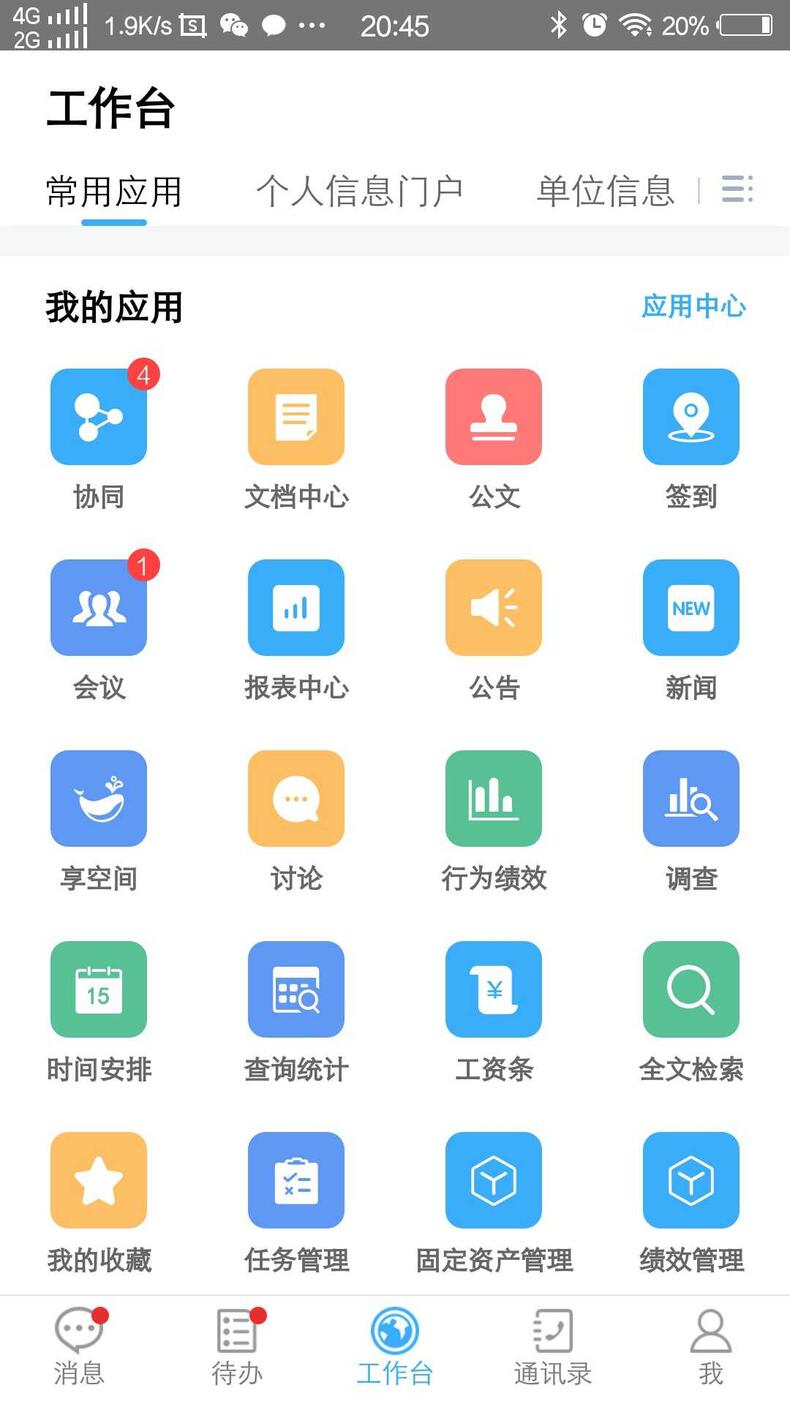Open the 通讯录 tab
This screenshot has width=790, height=1404.
pos(553,1346)
